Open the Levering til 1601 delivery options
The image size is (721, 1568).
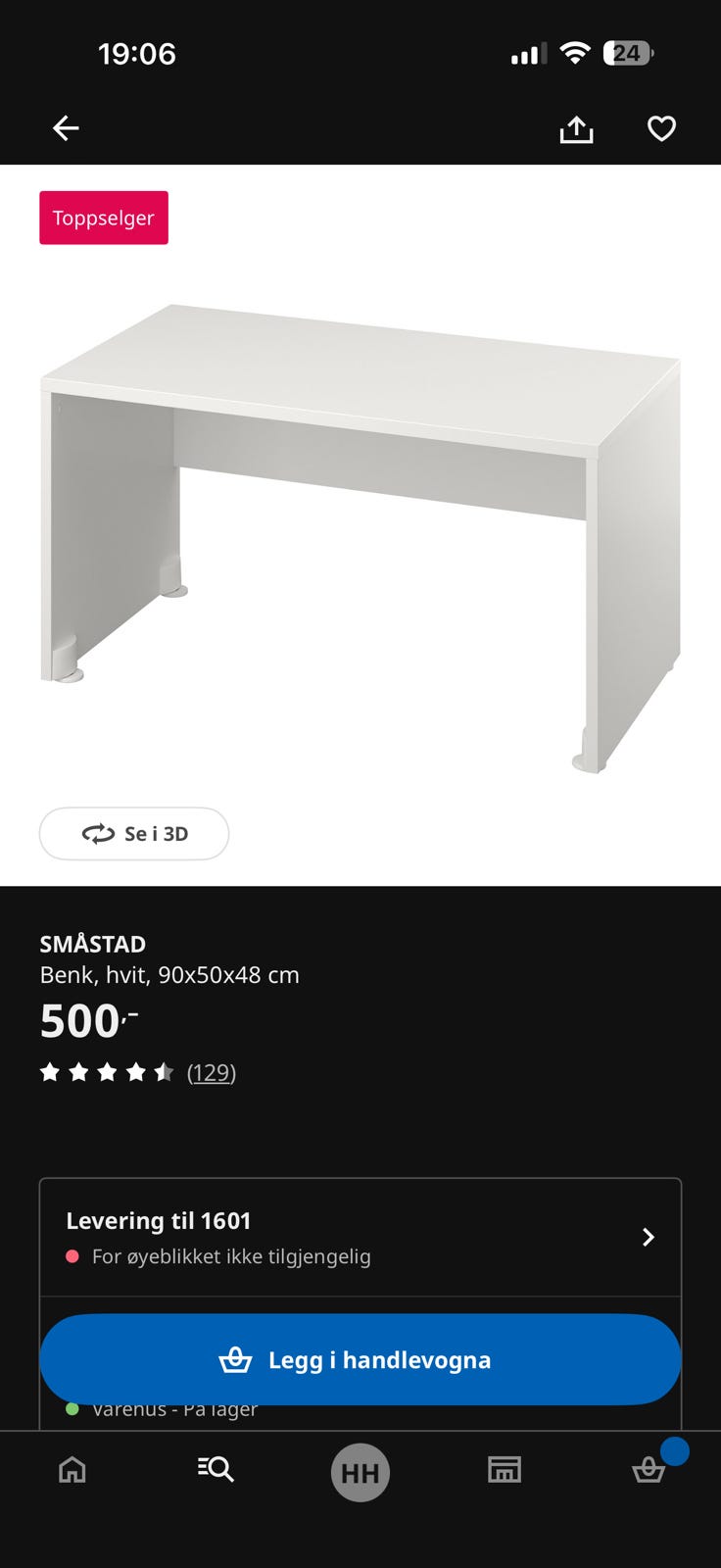click(x=360, y=1237)
